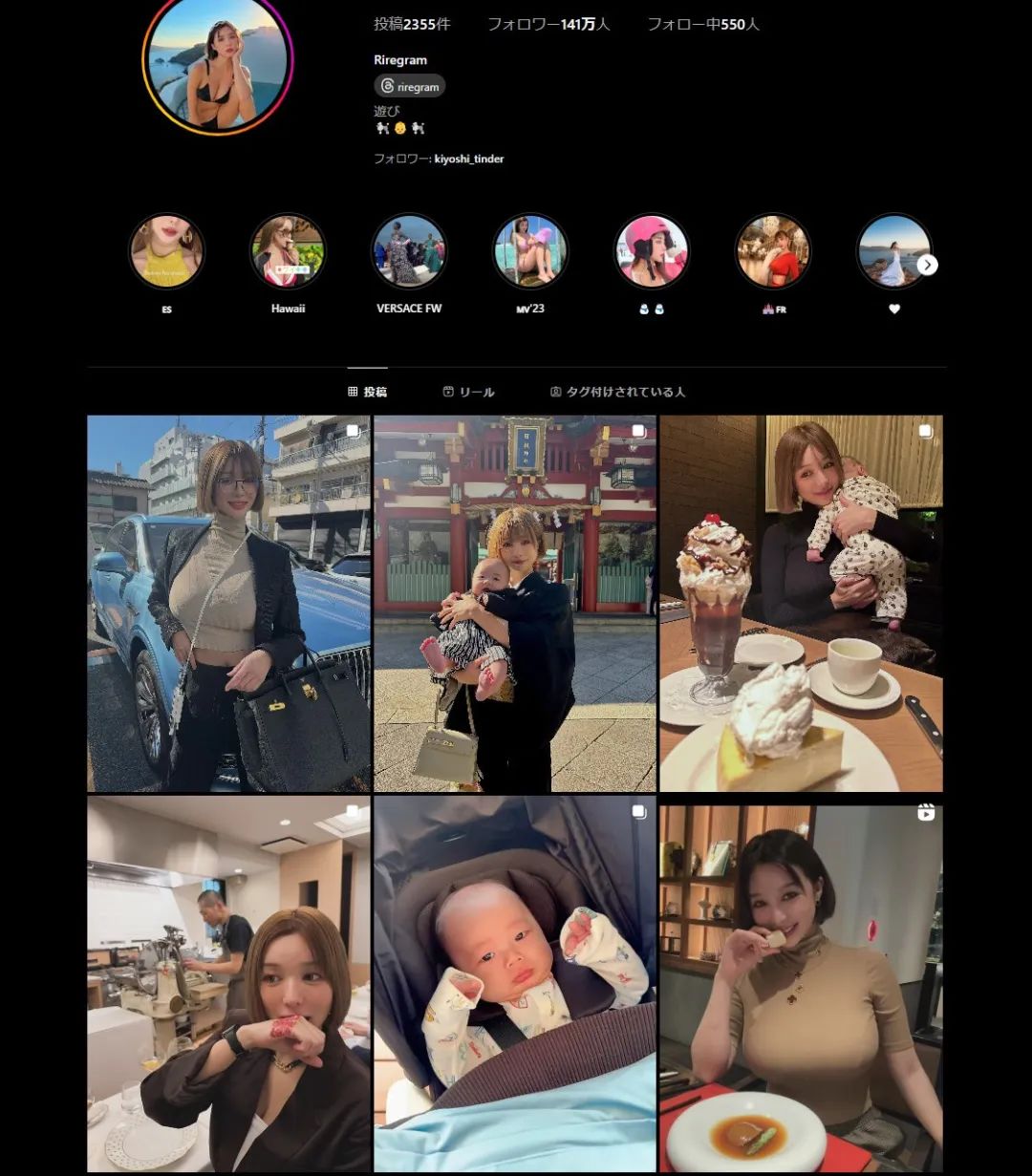Open the reel with beige sweater

pyautogui.click(x=801, y=984)
